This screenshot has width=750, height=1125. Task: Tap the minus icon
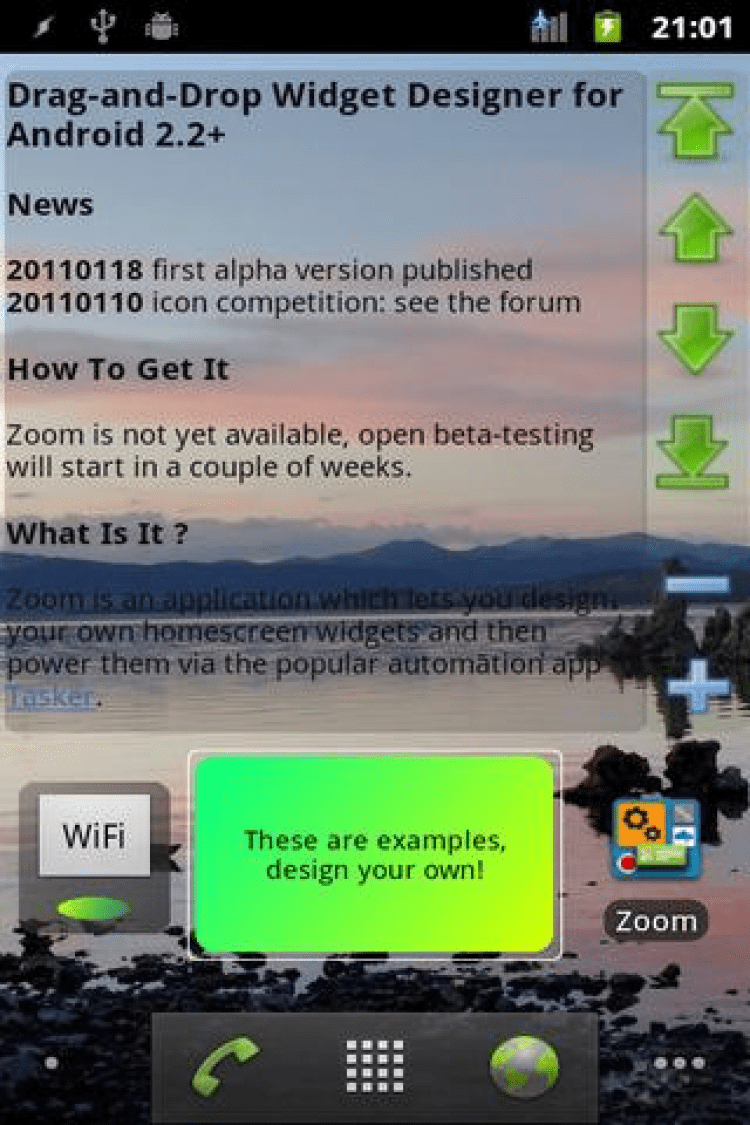[x=697, y=585]
